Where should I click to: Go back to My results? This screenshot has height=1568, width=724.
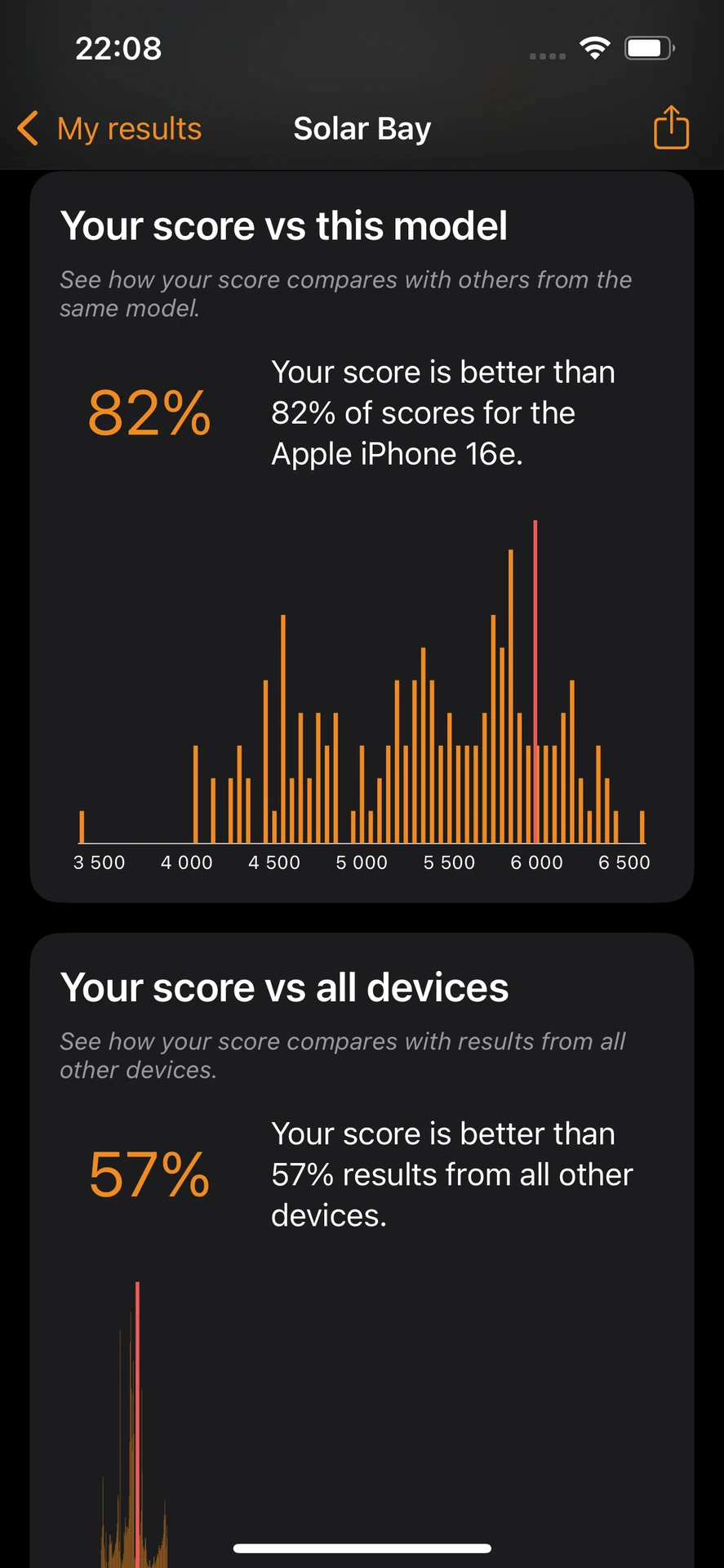[110, 129]
